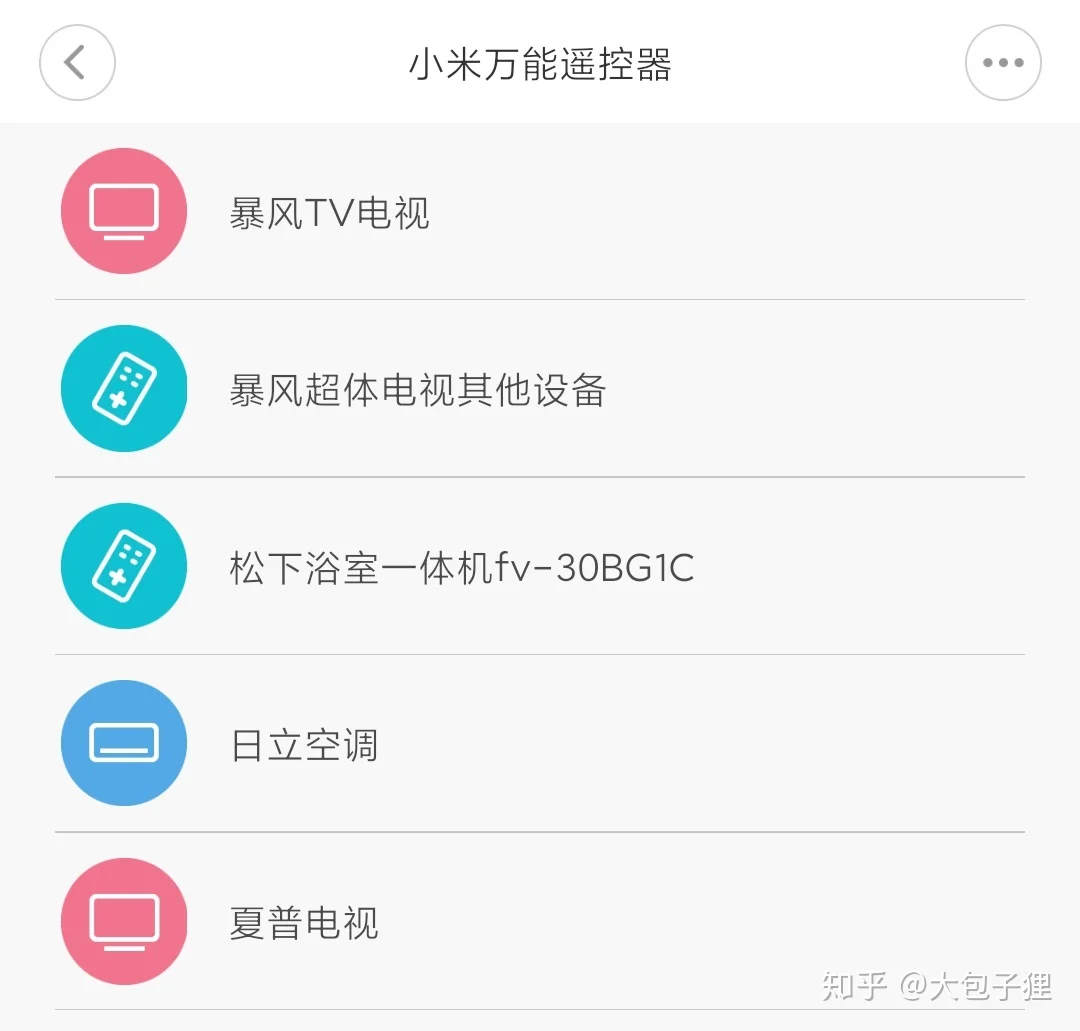This screenshot has width=1080, height=1031.
Task: Tap the 日立空调 air conditioner entry
Action: [304, 746]
